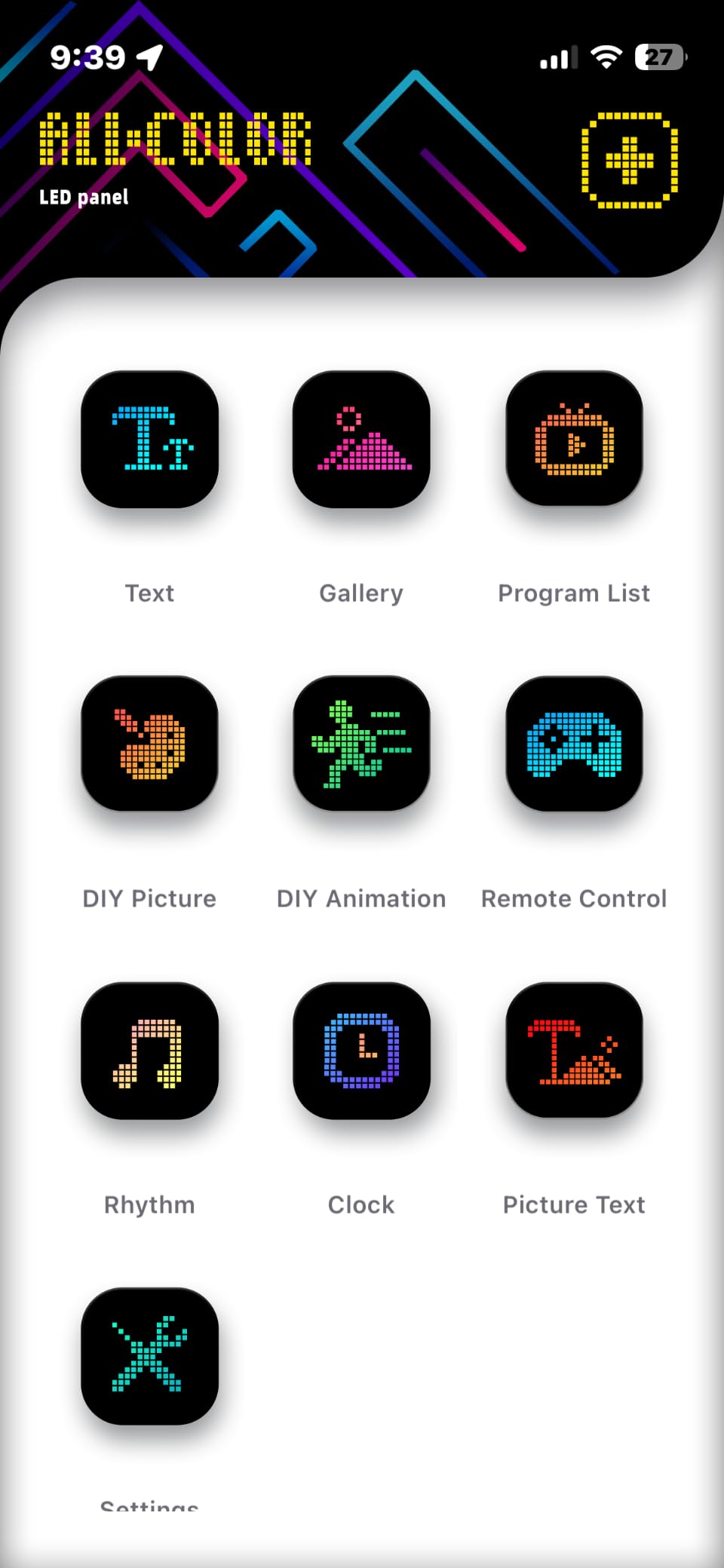Open Settings with the wrench icon
724x1568 pixels.
tap(149, 1356)
